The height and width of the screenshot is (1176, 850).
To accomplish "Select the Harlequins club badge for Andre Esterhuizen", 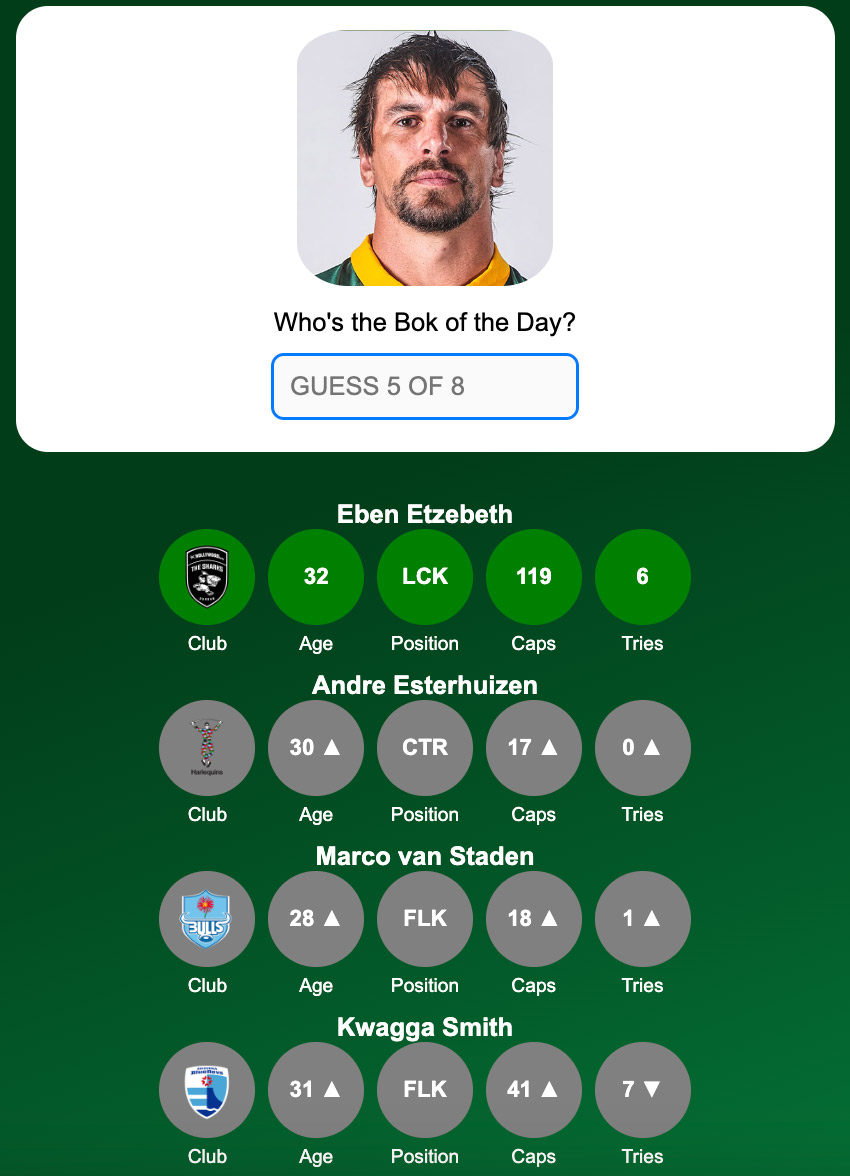I will [207, 748].
